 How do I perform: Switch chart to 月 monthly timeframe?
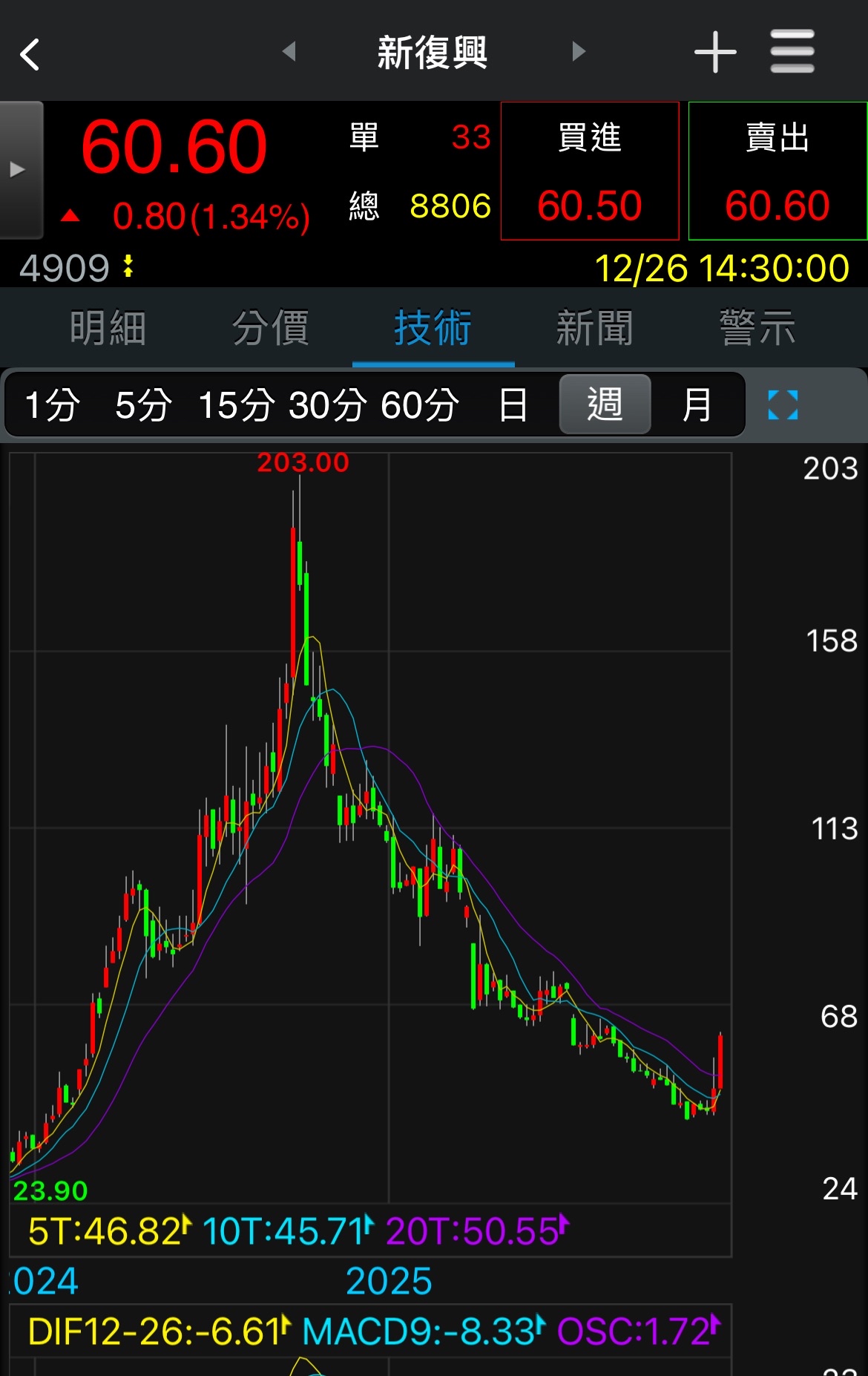coord(696,404)
